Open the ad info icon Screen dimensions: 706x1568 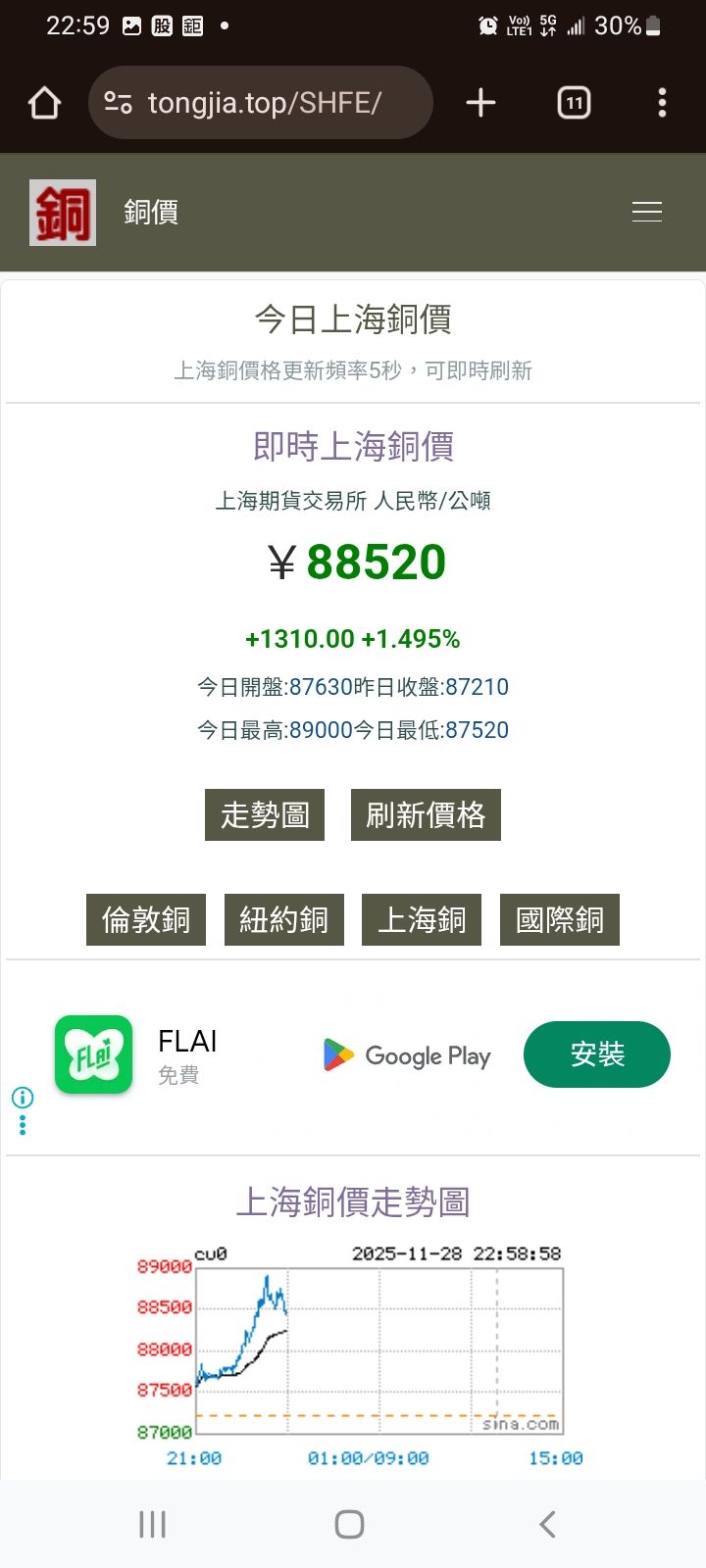click(22, 1098)
